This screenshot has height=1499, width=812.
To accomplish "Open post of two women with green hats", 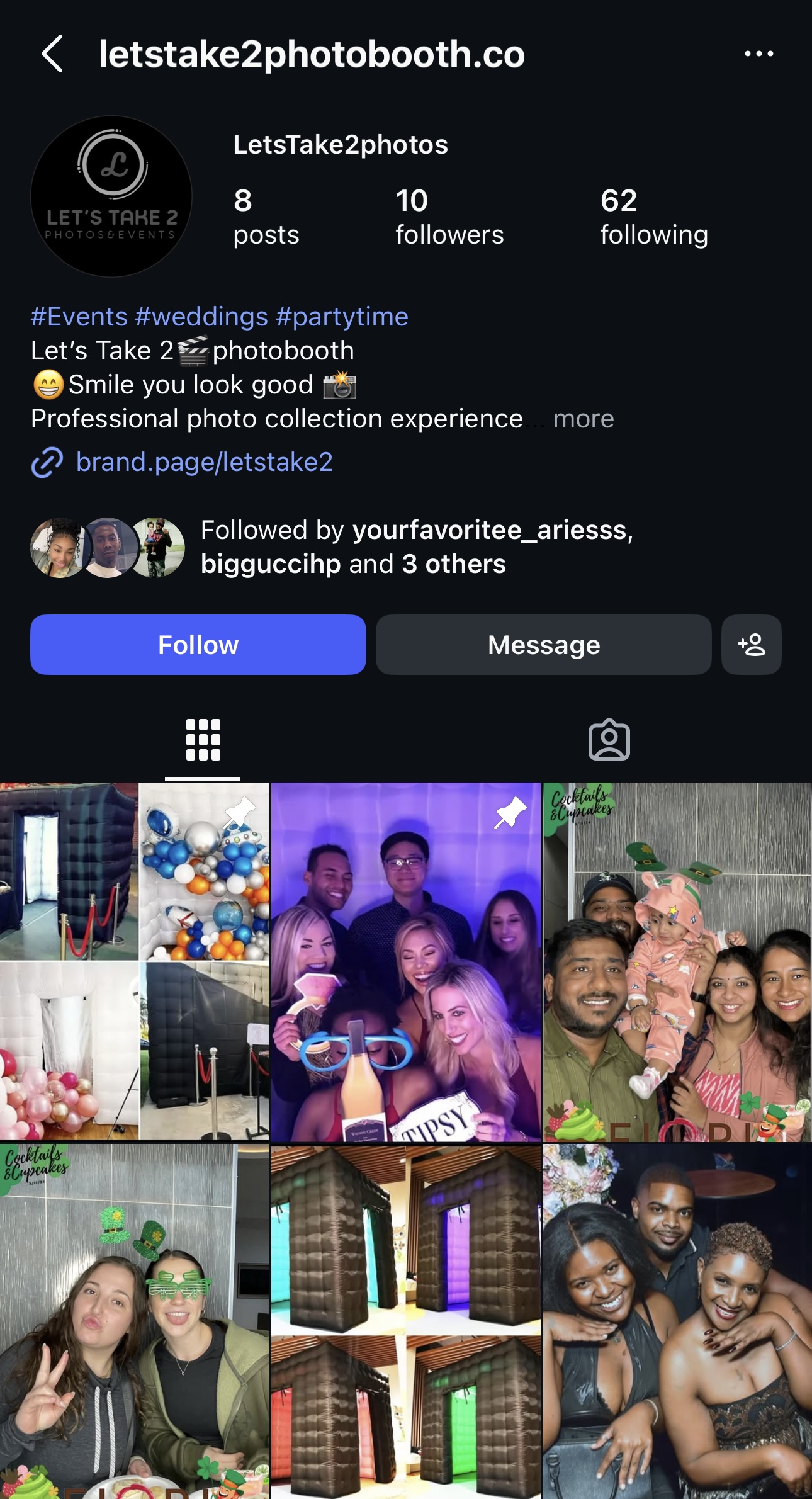I will [135, 1322].
